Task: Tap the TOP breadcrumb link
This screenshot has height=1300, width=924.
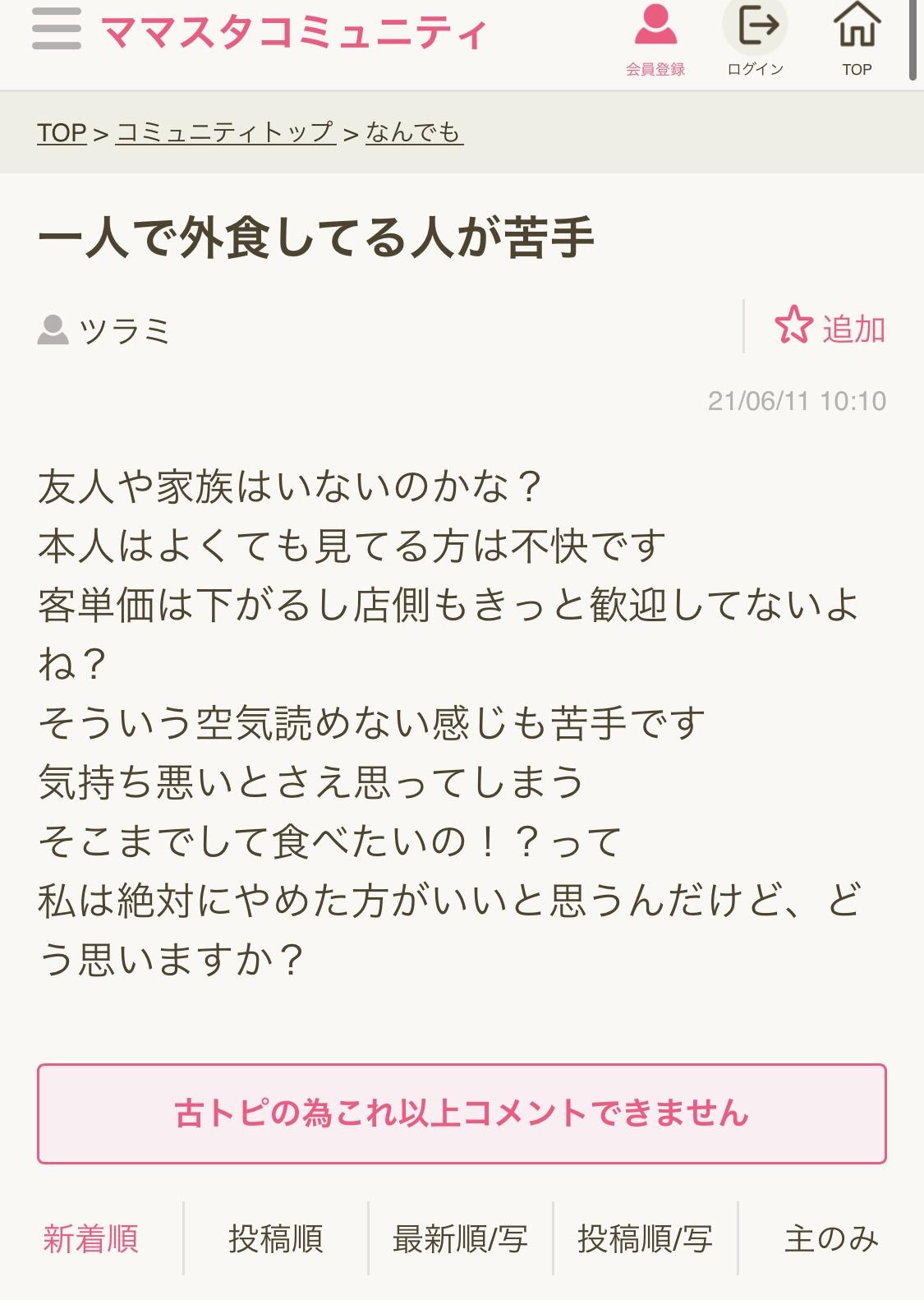Action: point(62,132)
